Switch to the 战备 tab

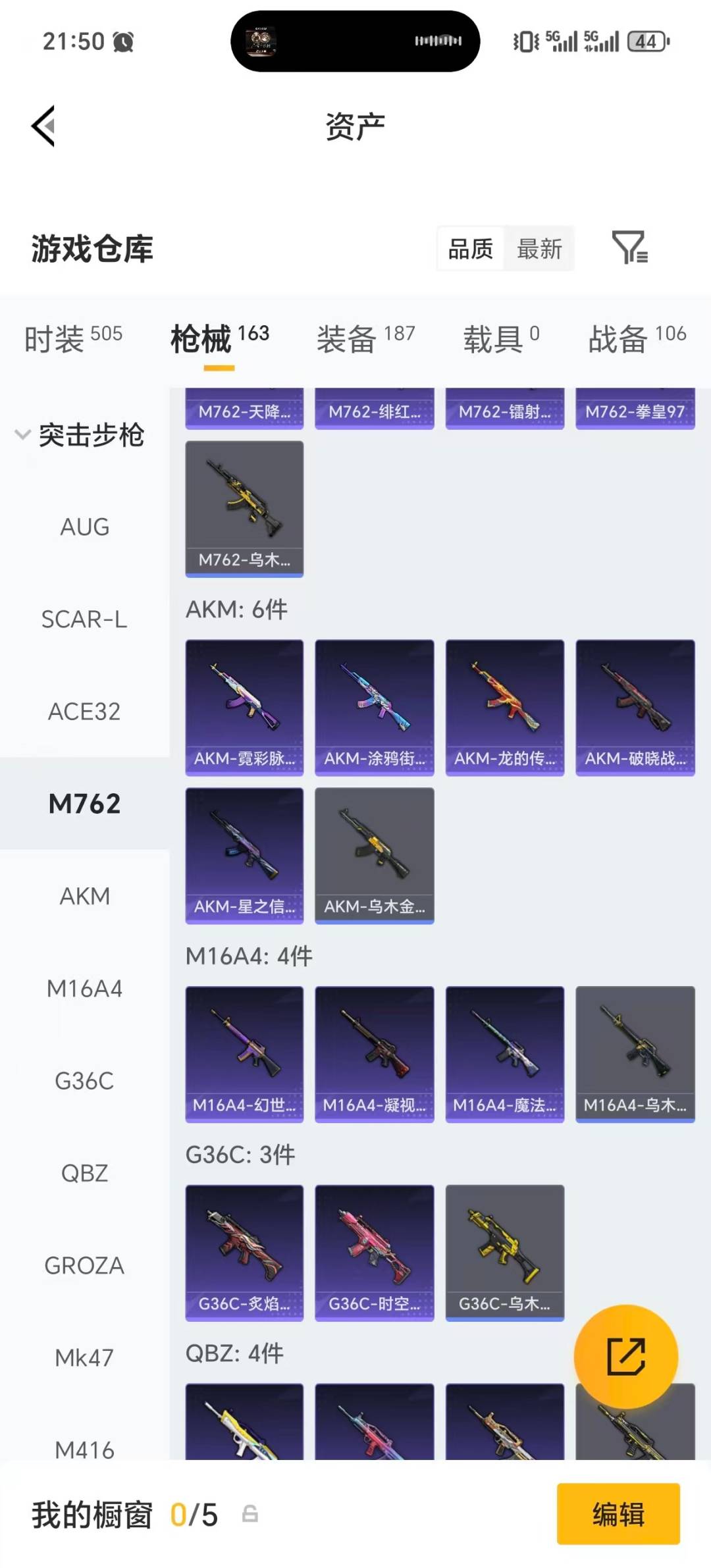pos(637,338)
